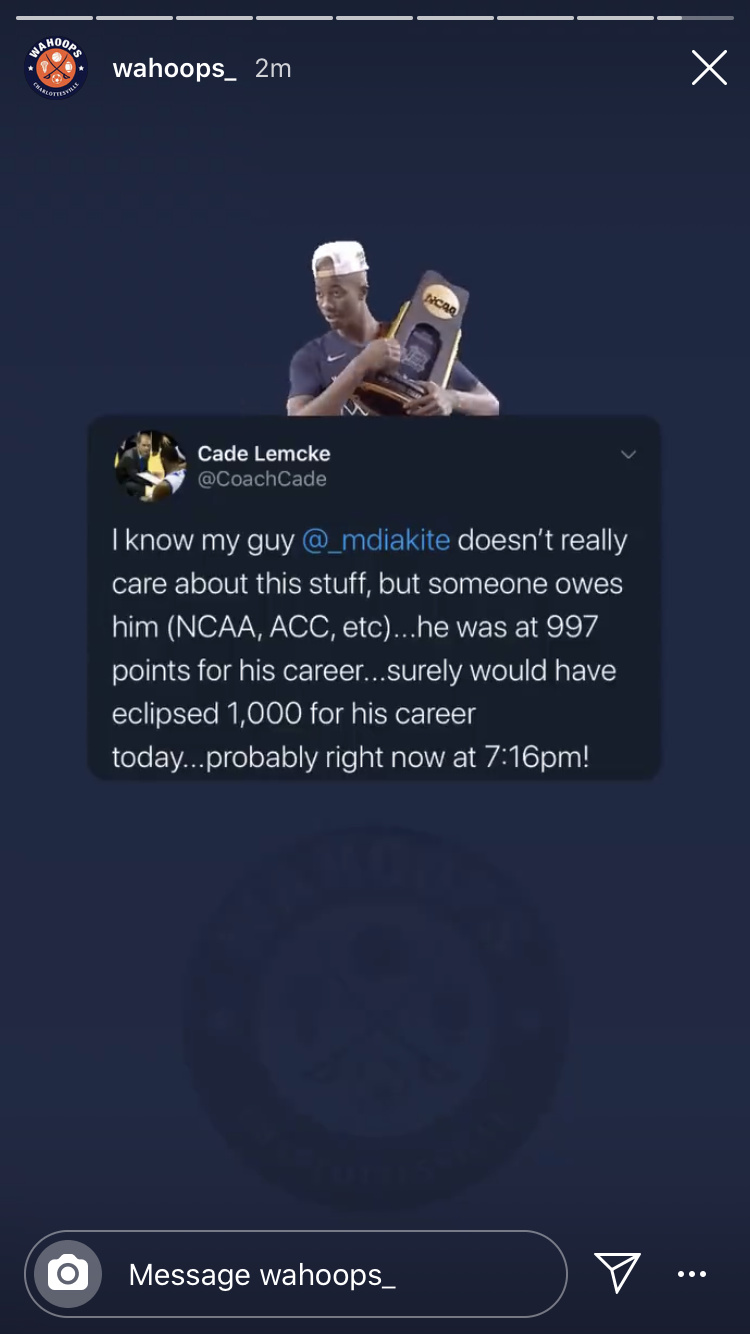Share this story via paper plane
Screen dimensions: 750x1334
pos(617,1272)
